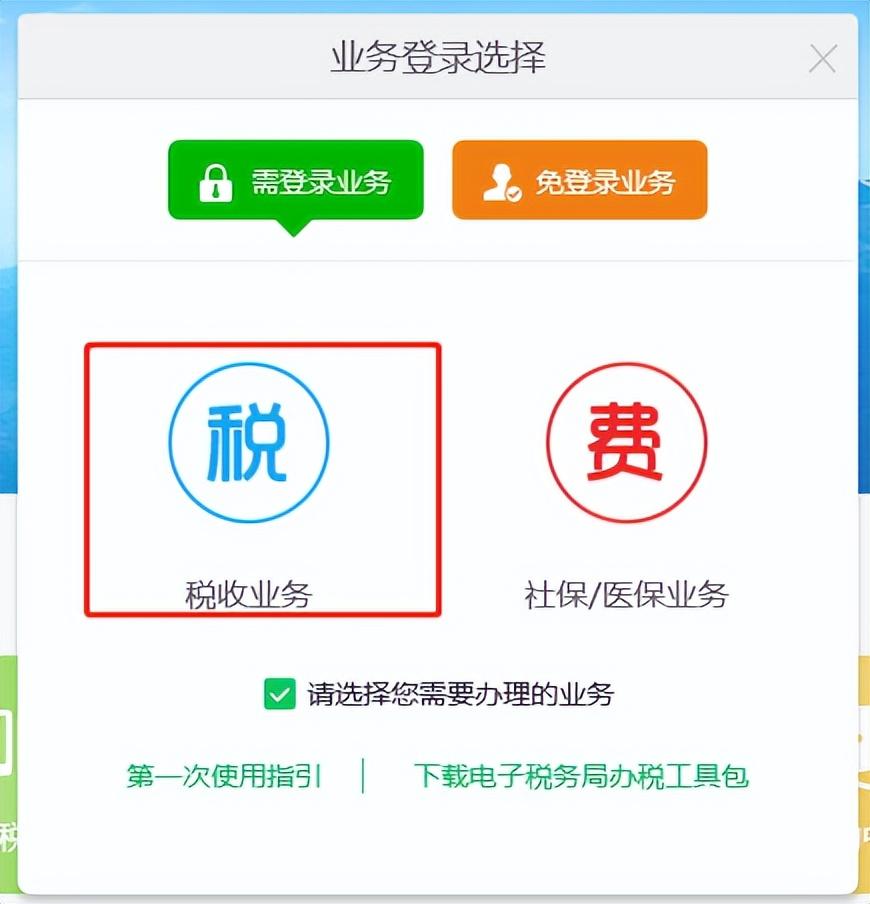This screenshot has width=870, height=904.
Task: Switch to the 需登录业务 tab
Action: [x=295, y=181]
